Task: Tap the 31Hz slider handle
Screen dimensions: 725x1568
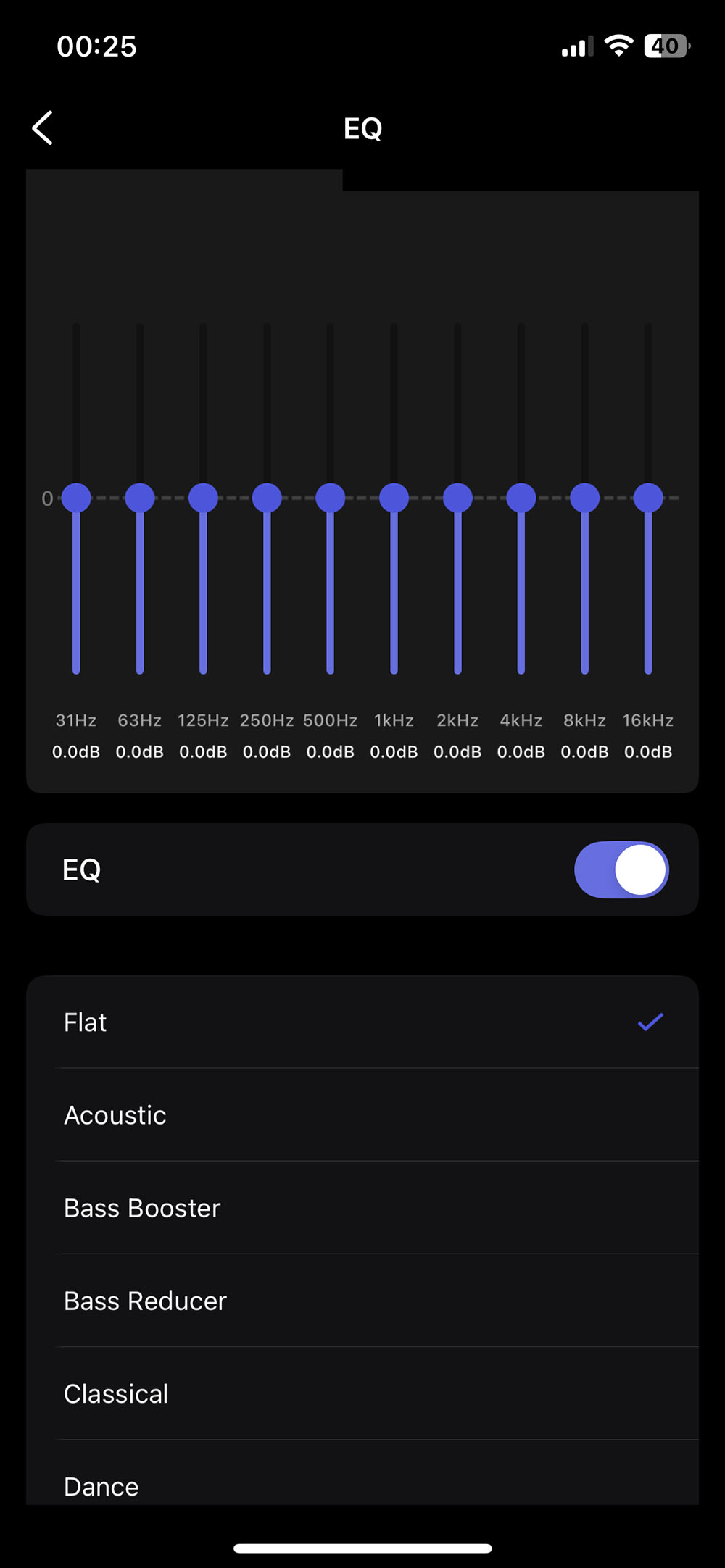Action: 76,498
